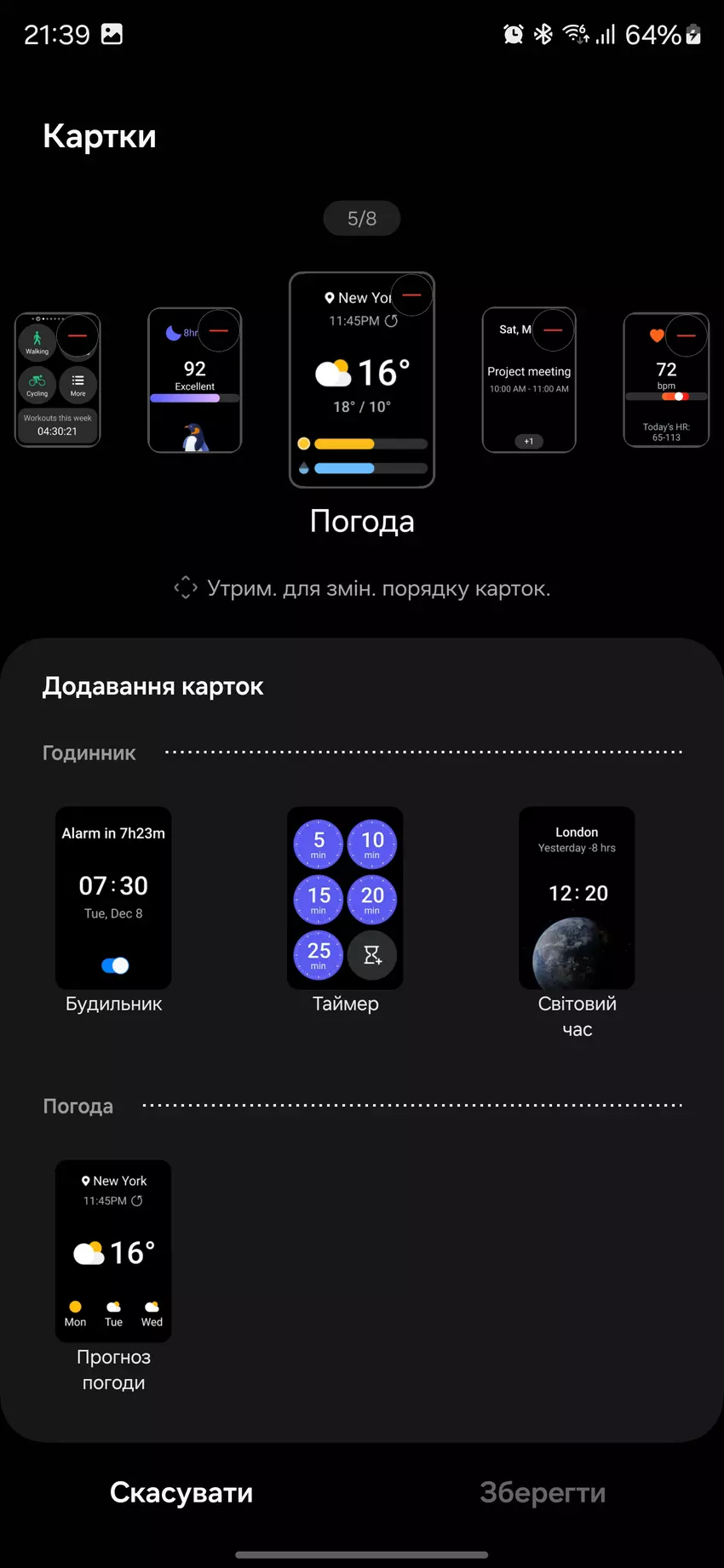The image size is (724, 1568).
Task: Remove the Погода weather card
Action: (x=412, y=295)
